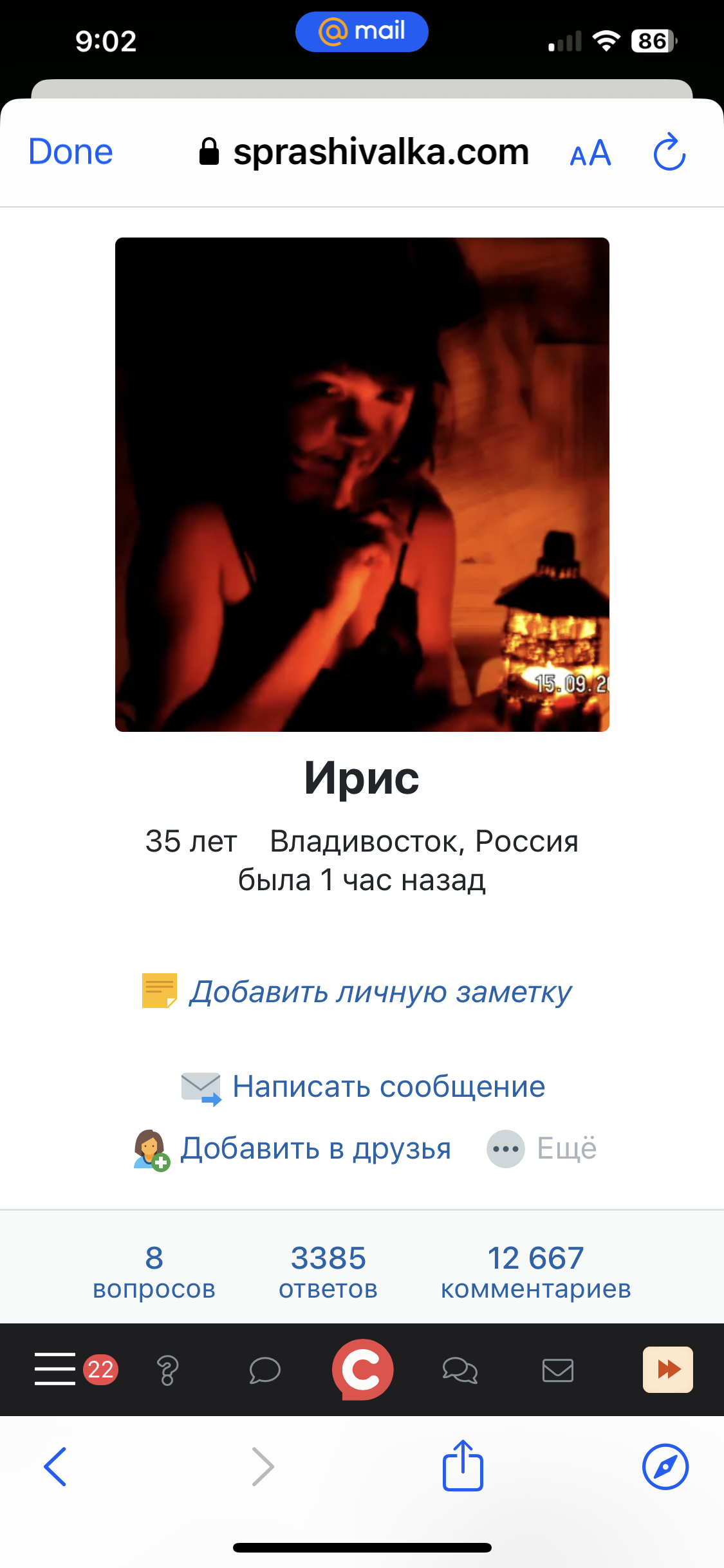This screenshot has height=1568, width=724.
Task: View the 3385 ответов list
Action: point(328,1272)
